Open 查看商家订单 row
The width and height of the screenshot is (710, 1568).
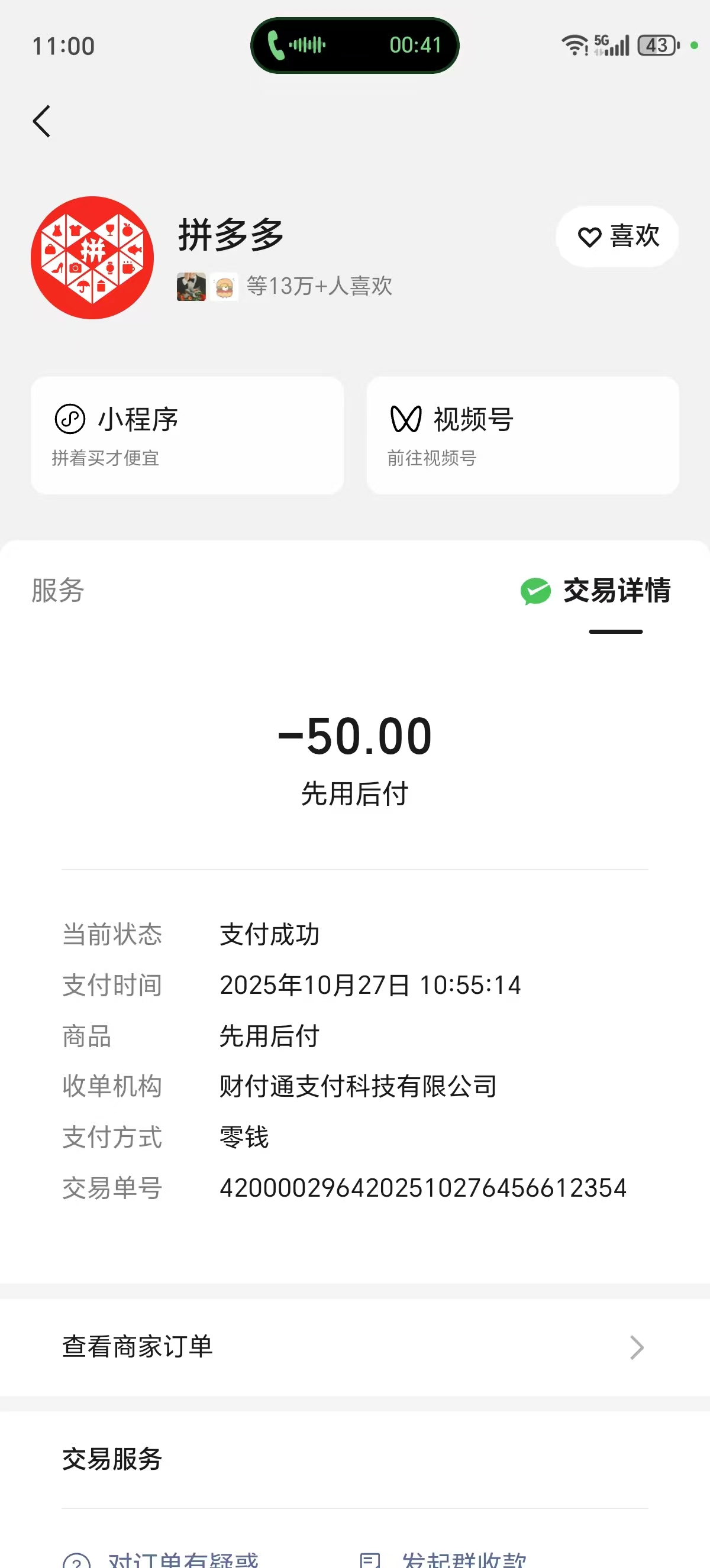click(x=354, y=1347)
